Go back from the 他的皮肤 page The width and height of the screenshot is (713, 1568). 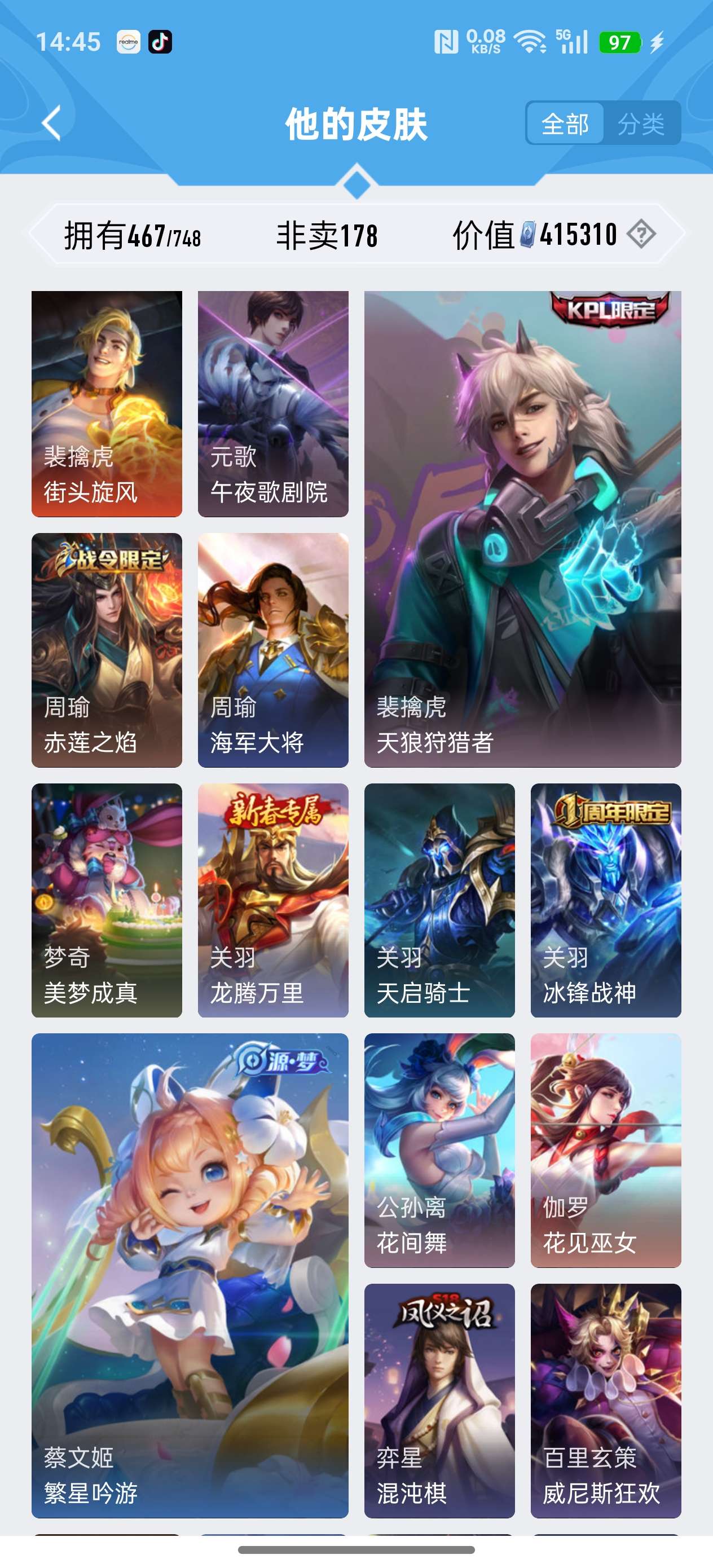52,124
